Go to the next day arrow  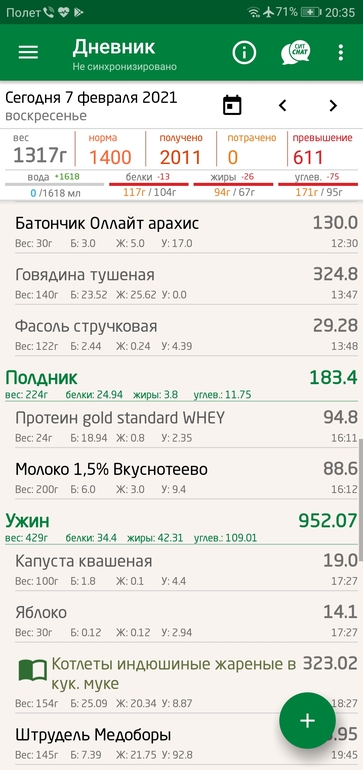click(x=333, y=105)
